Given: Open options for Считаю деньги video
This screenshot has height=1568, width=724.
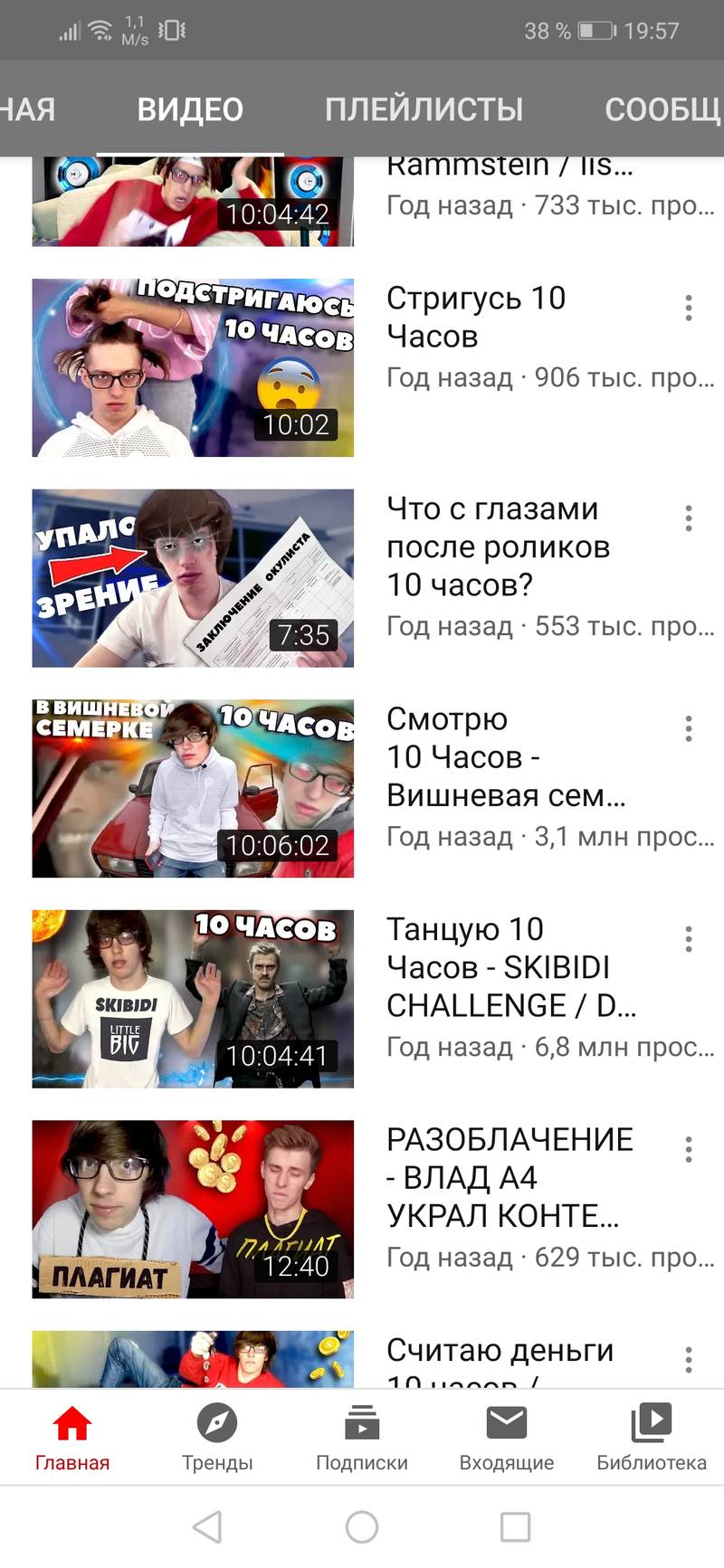Looking at the screenshot, I should [689, 1359].
